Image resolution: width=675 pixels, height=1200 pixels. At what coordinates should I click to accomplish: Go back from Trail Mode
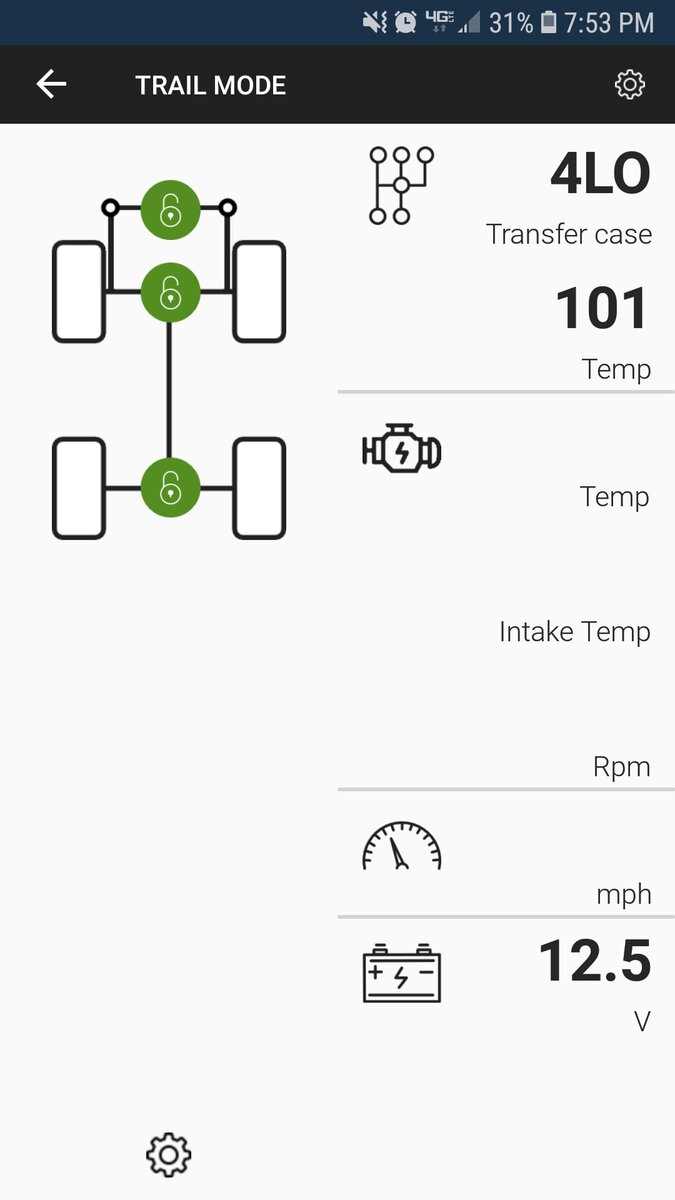click(51, 85)
